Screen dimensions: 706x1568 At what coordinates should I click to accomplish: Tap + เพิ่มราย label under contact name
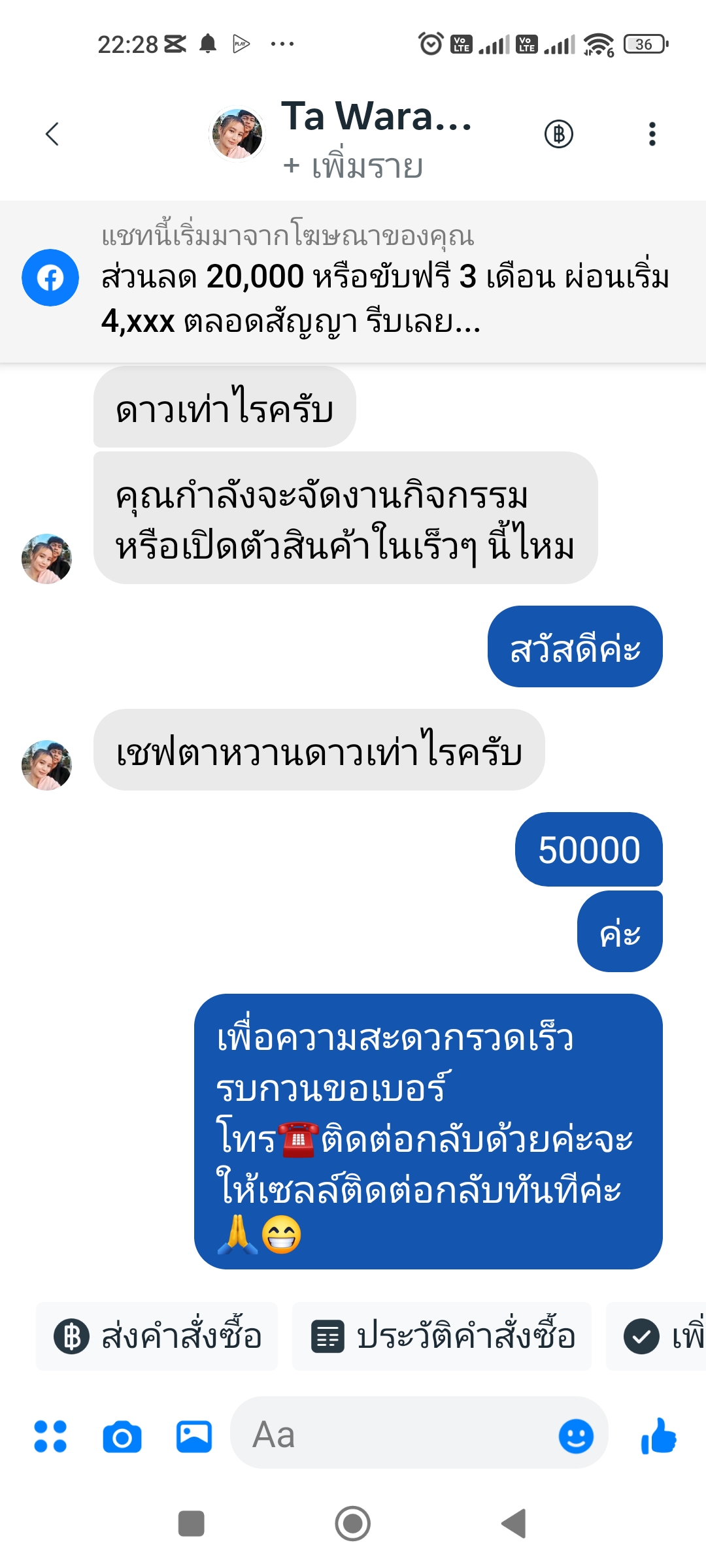[353, 167]
